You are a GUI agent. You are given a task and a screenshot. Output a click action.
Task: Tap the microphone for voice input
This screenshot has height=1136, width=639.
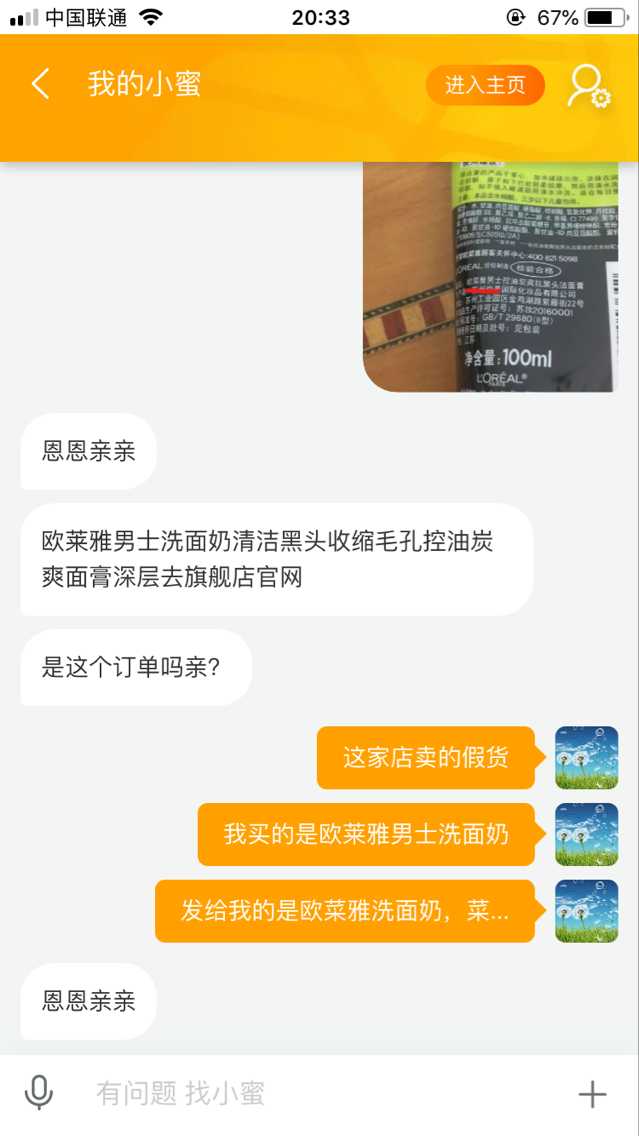39,1093
